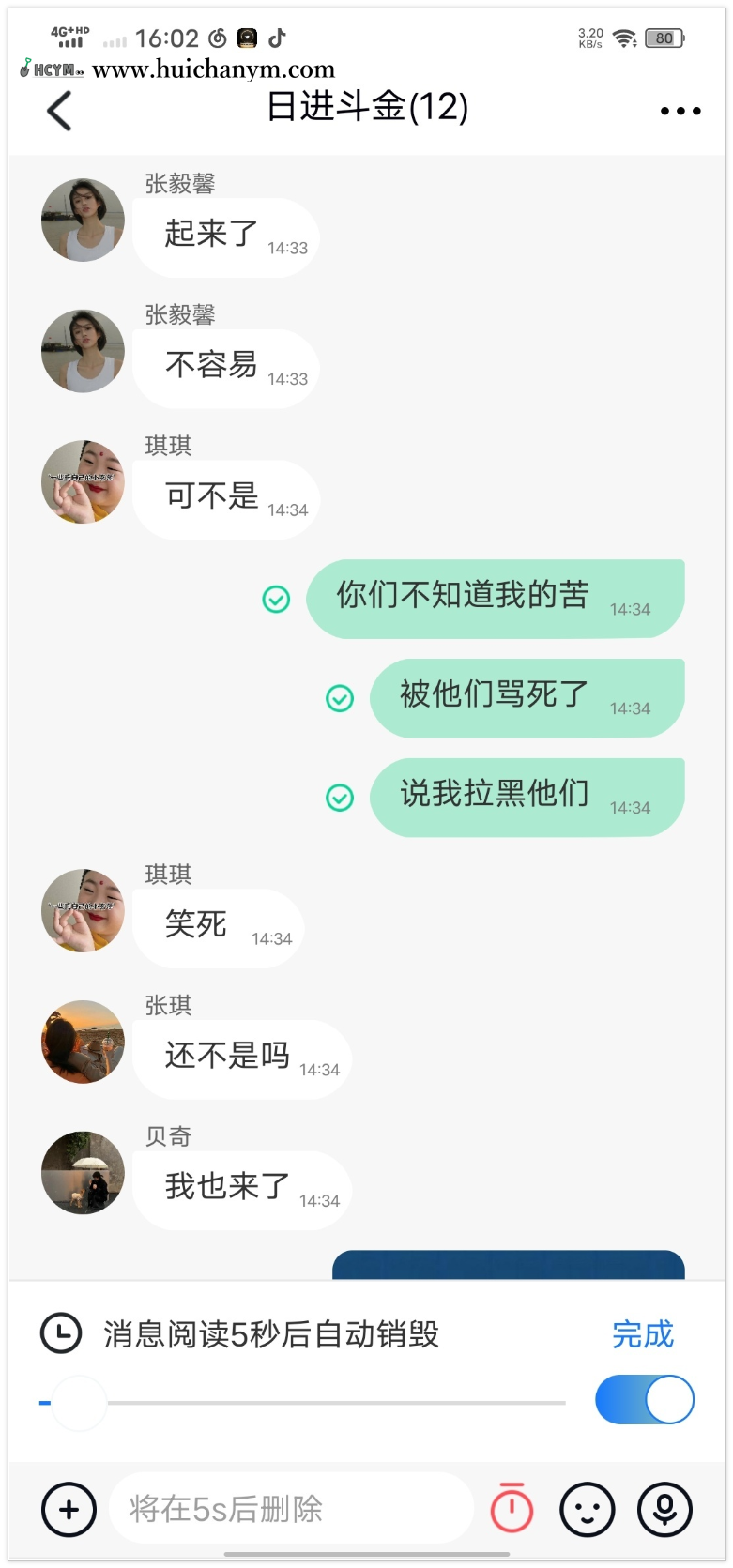This screenshot has height=1568, width=733.
Task: Tap the checkmark beside 被他们骂死了
Action: coord(339,698)
